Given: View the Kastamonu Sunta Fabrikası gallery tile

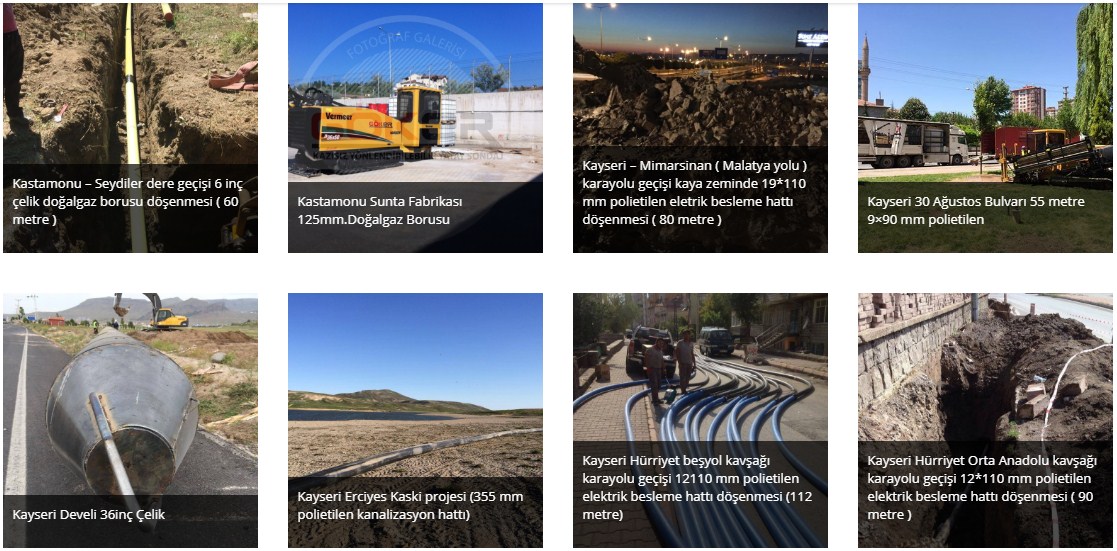Looking at the screenshot, I should 415,128.
